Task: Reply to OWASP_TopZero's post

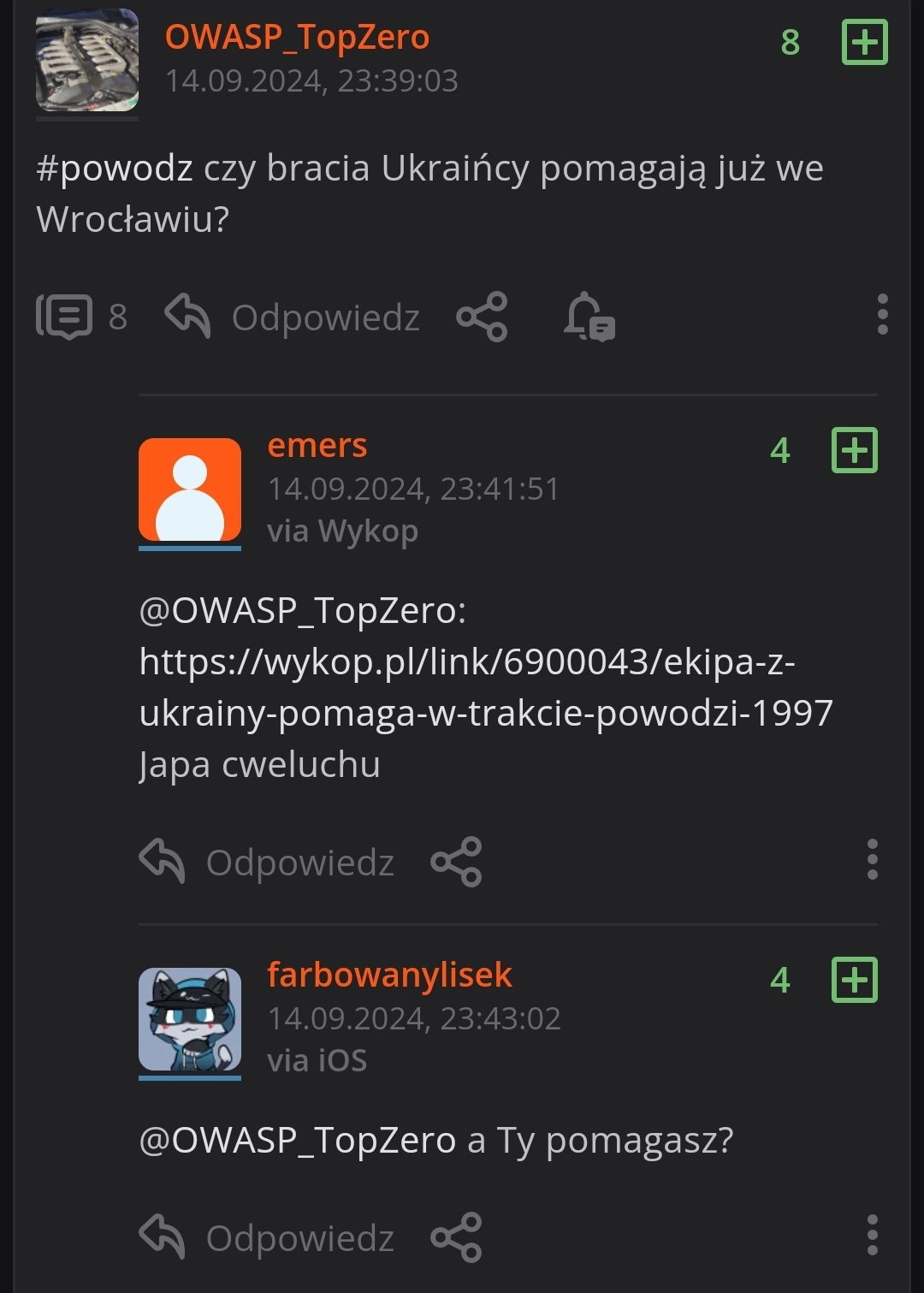Action: pyautogui.click(x=293, y=317)
